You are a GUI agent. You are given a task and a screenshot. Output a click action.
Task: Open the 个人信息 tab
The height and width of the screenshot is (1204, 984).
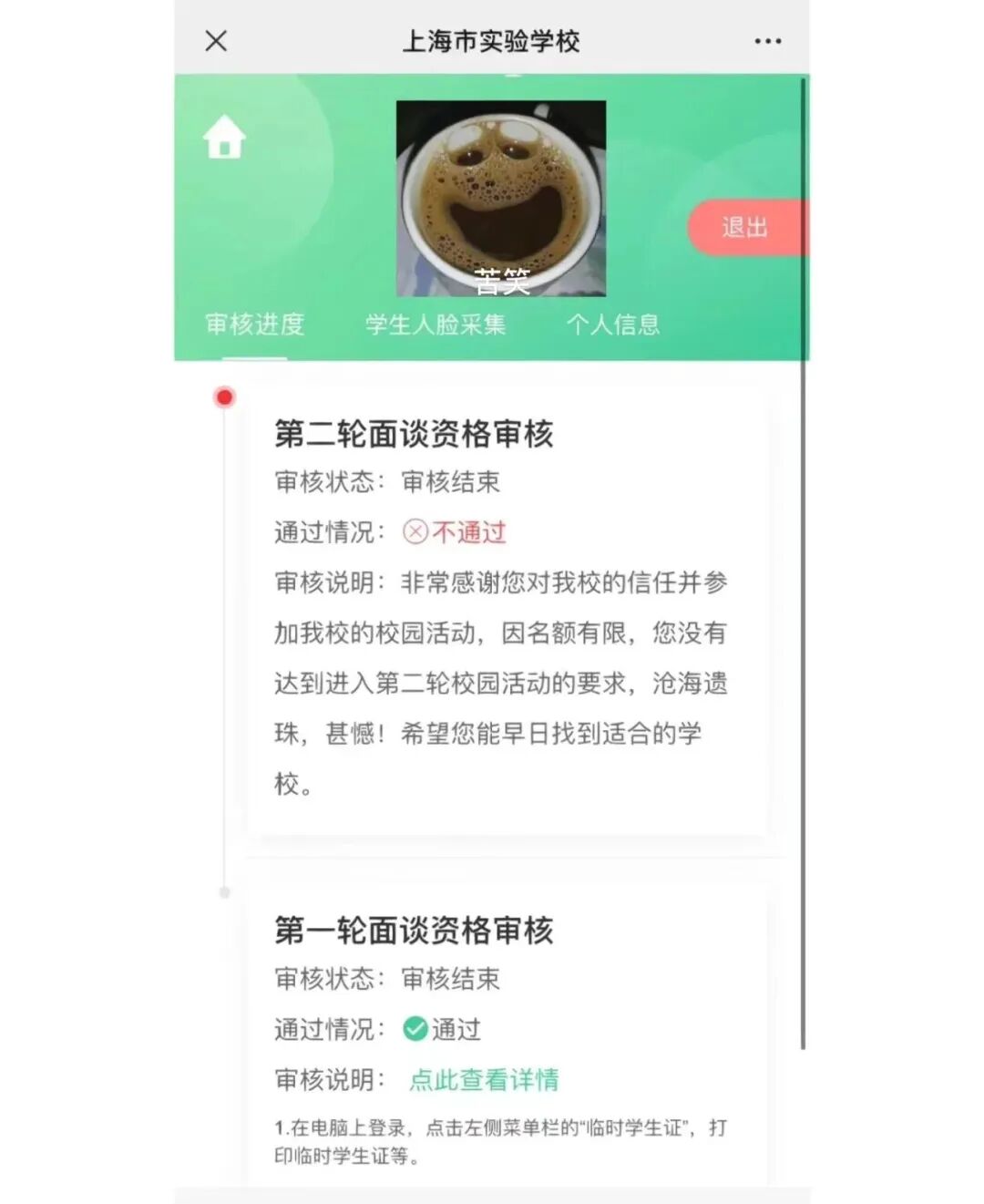point(612,324)
